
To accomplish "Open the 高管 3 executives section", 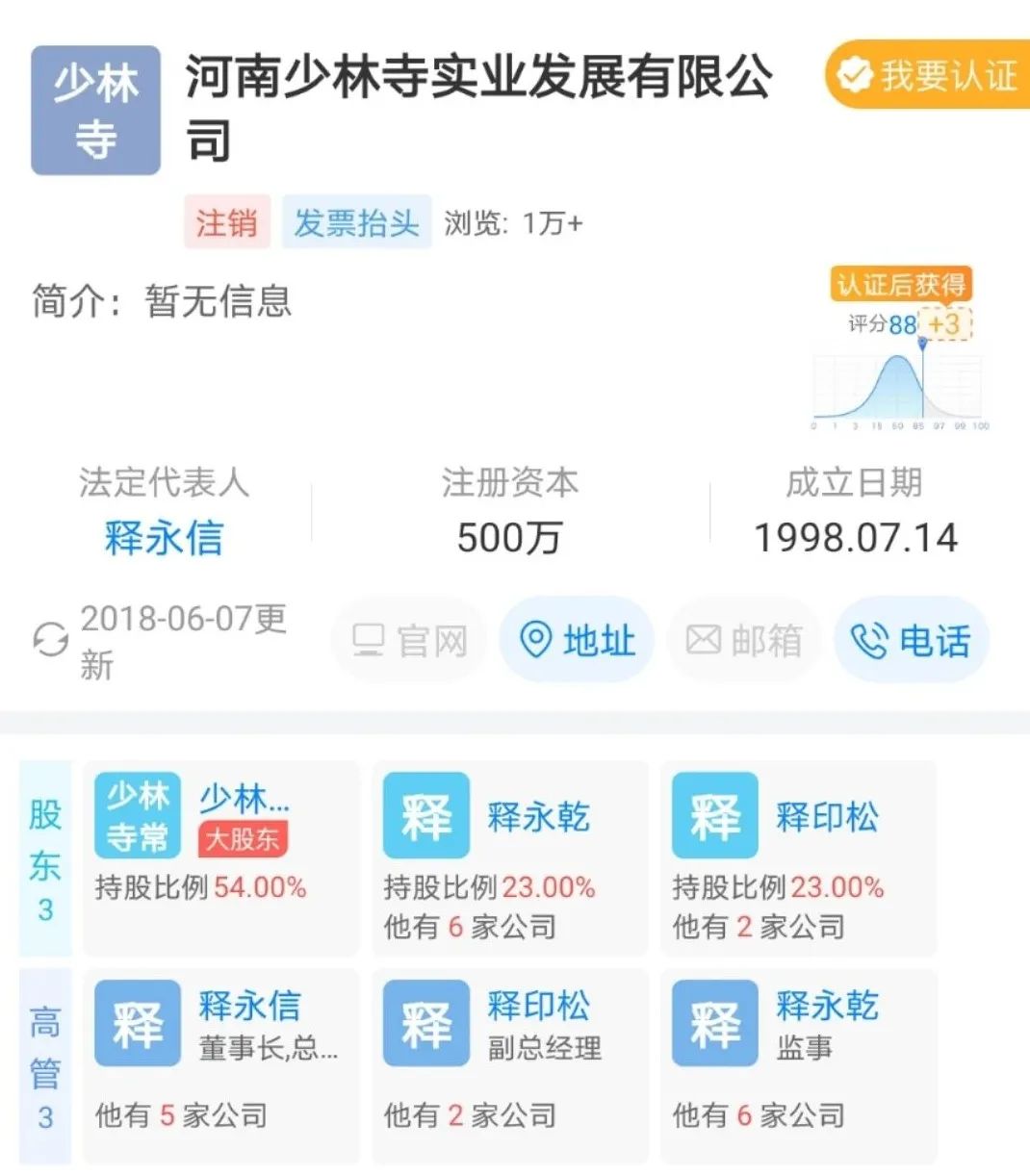I will pyautogui.click(x=45, y=1065).
